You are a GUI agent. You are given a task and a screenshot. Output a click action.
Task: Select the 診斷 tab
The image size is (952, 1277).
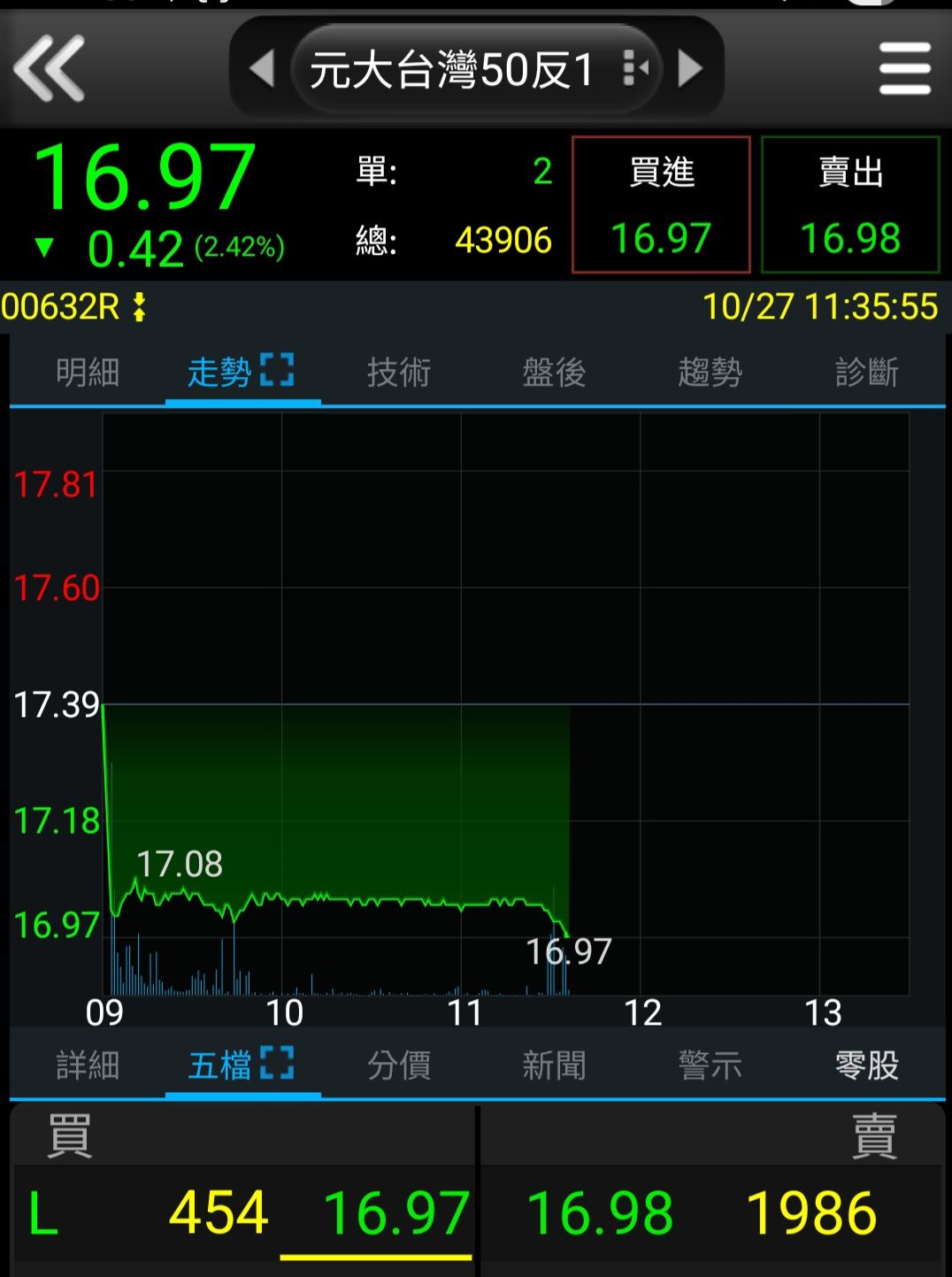pos(866,373)
